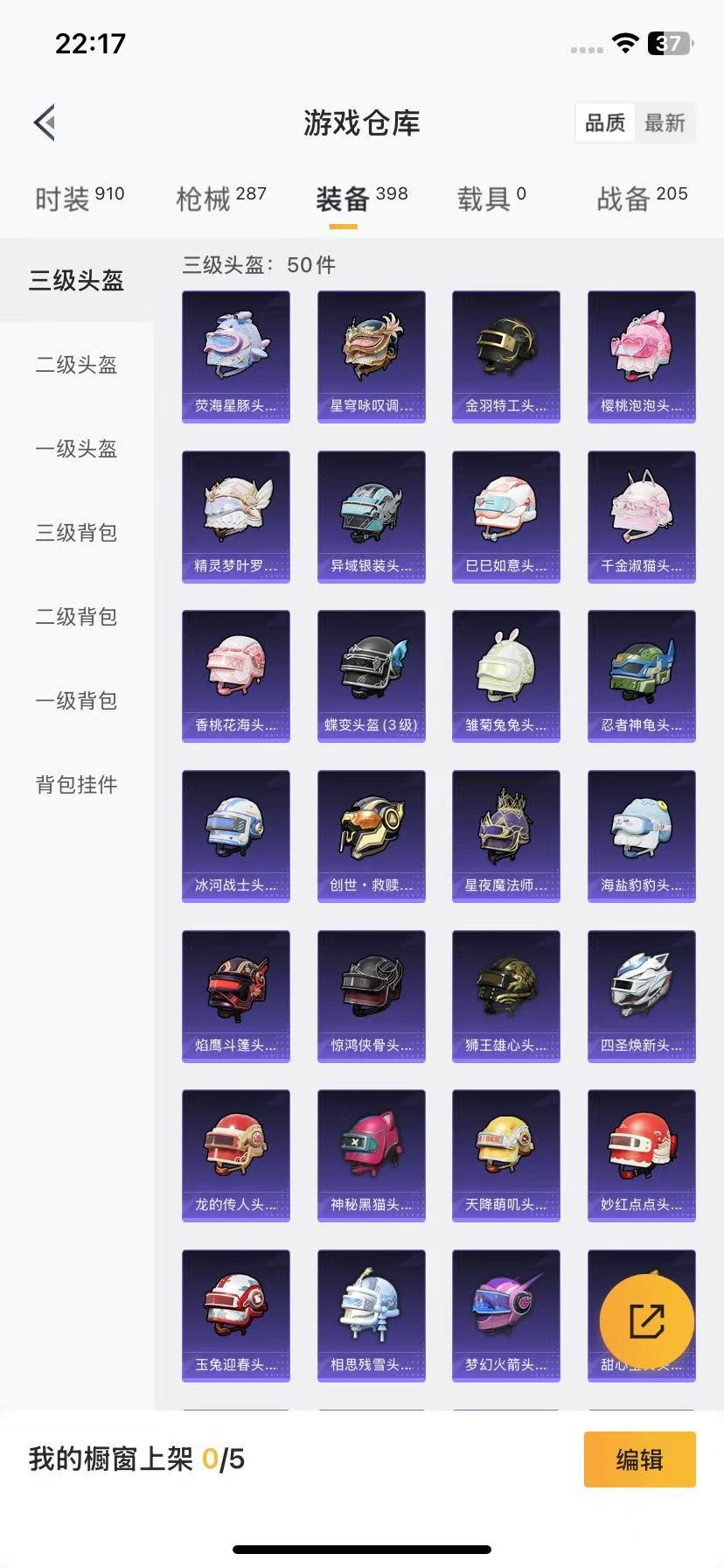Viewport: 724px width, 1568px height.
Task: Show the 二级背包 category
Action: (x=76, y=617)
